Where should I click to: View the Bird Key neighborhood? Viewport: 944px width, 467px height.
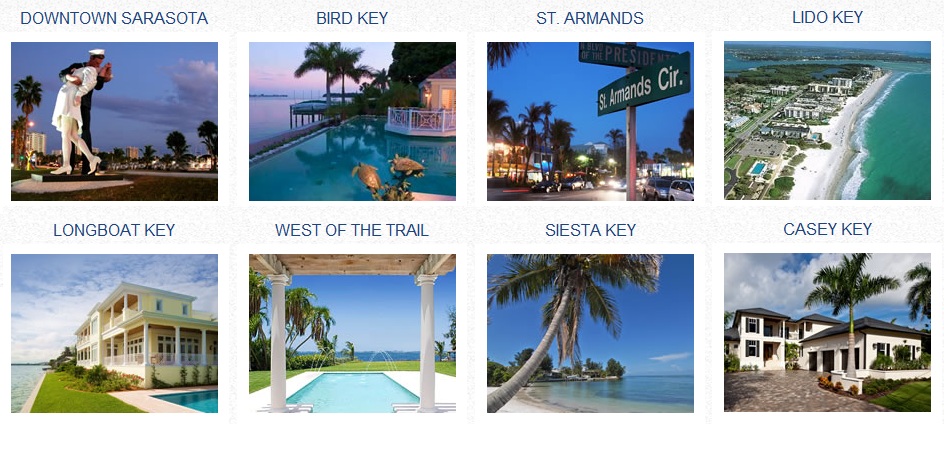[x=352, y=121]
